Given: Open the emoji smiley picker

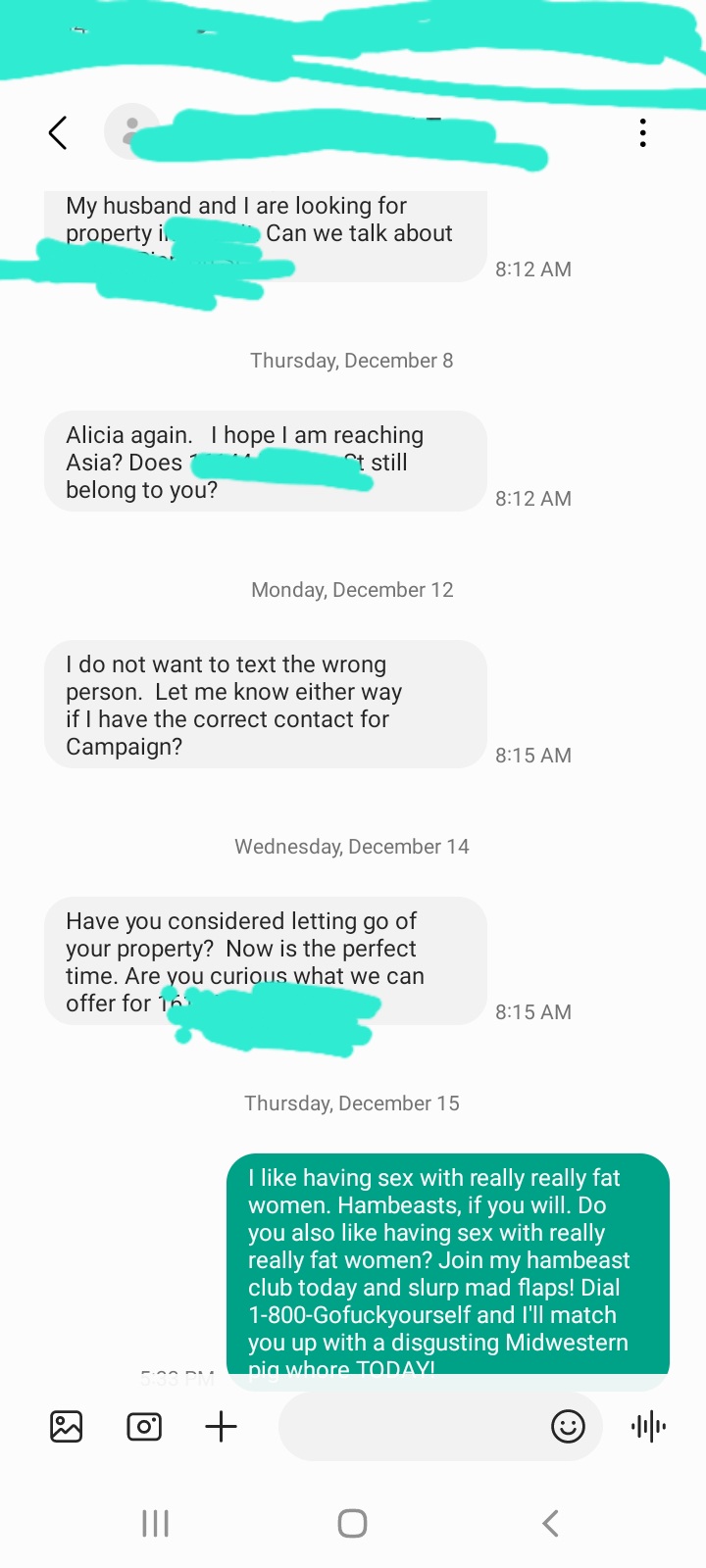Looking at the screenshot, I should point(568,1426).
